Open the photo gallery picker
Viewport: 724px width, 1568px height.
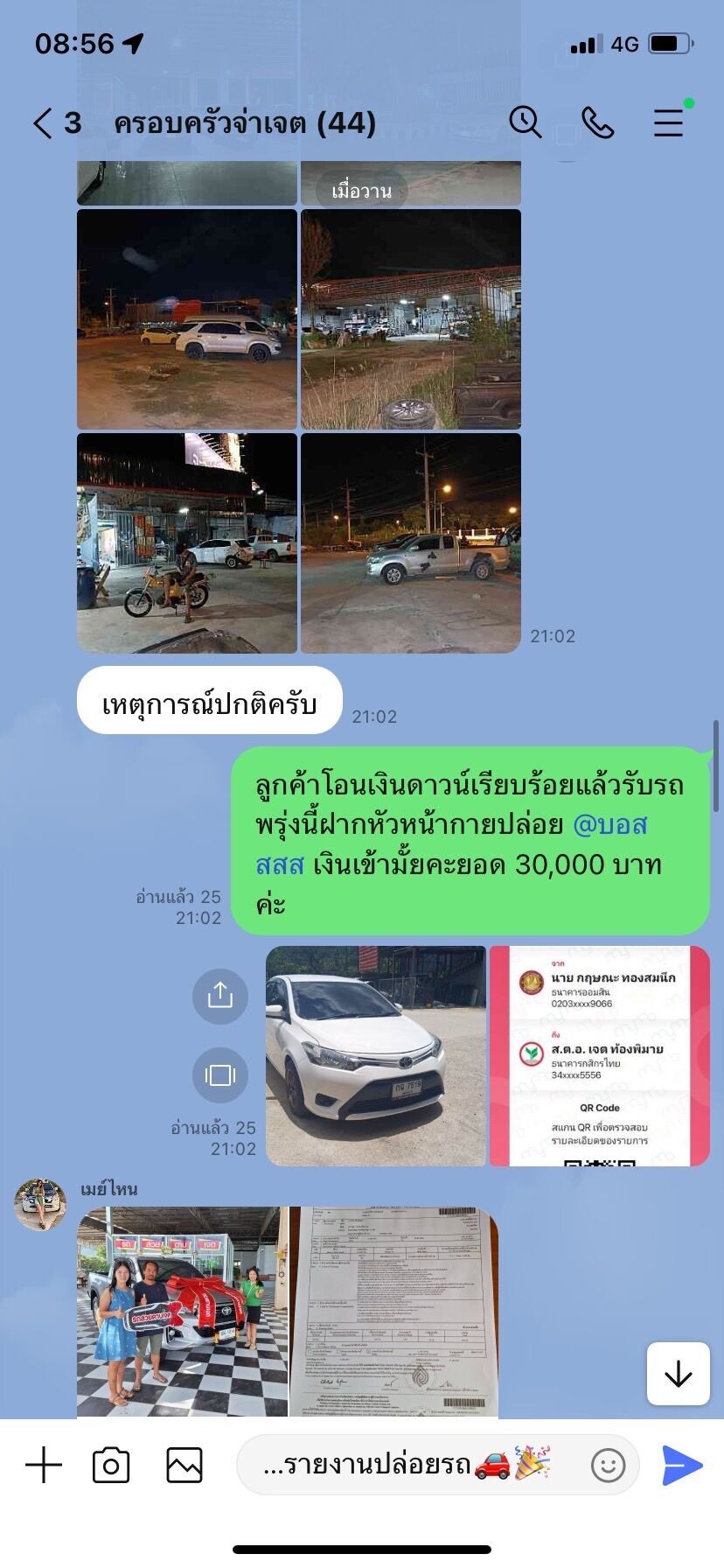coord(184,1464)
